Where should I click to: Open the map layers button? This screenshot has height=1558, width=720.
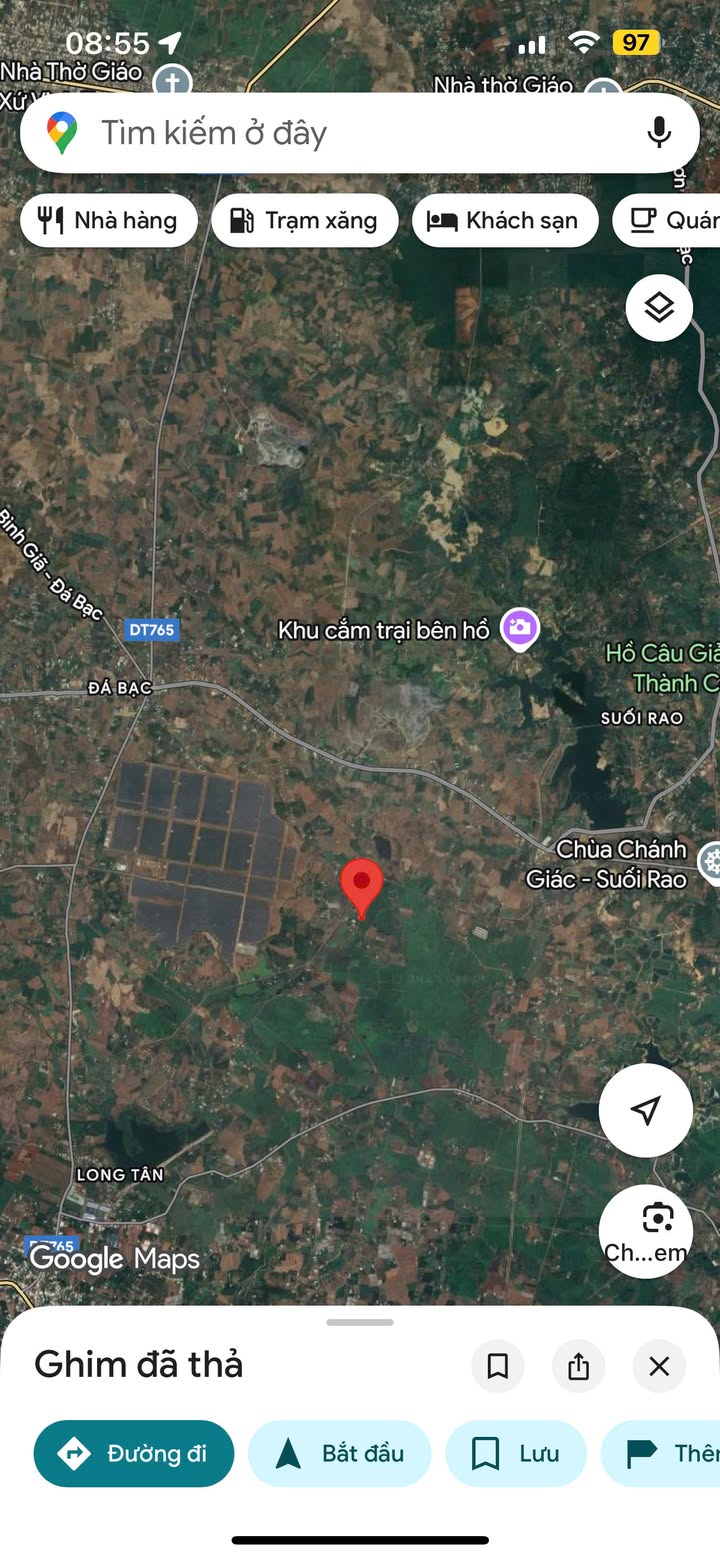(659, 308)
